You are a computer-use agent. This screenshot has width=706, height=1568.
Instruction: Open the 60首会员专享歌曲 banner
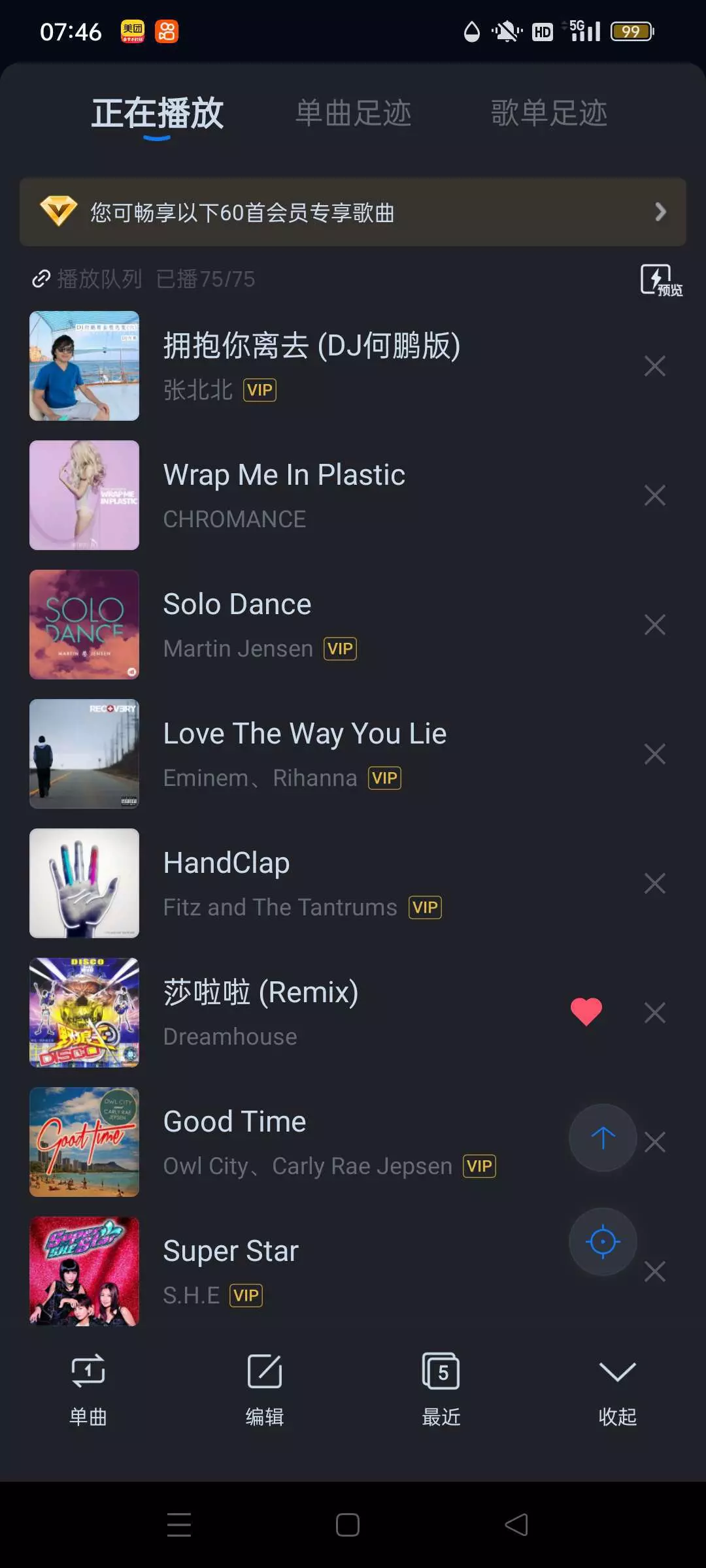(x=353, y=212)
